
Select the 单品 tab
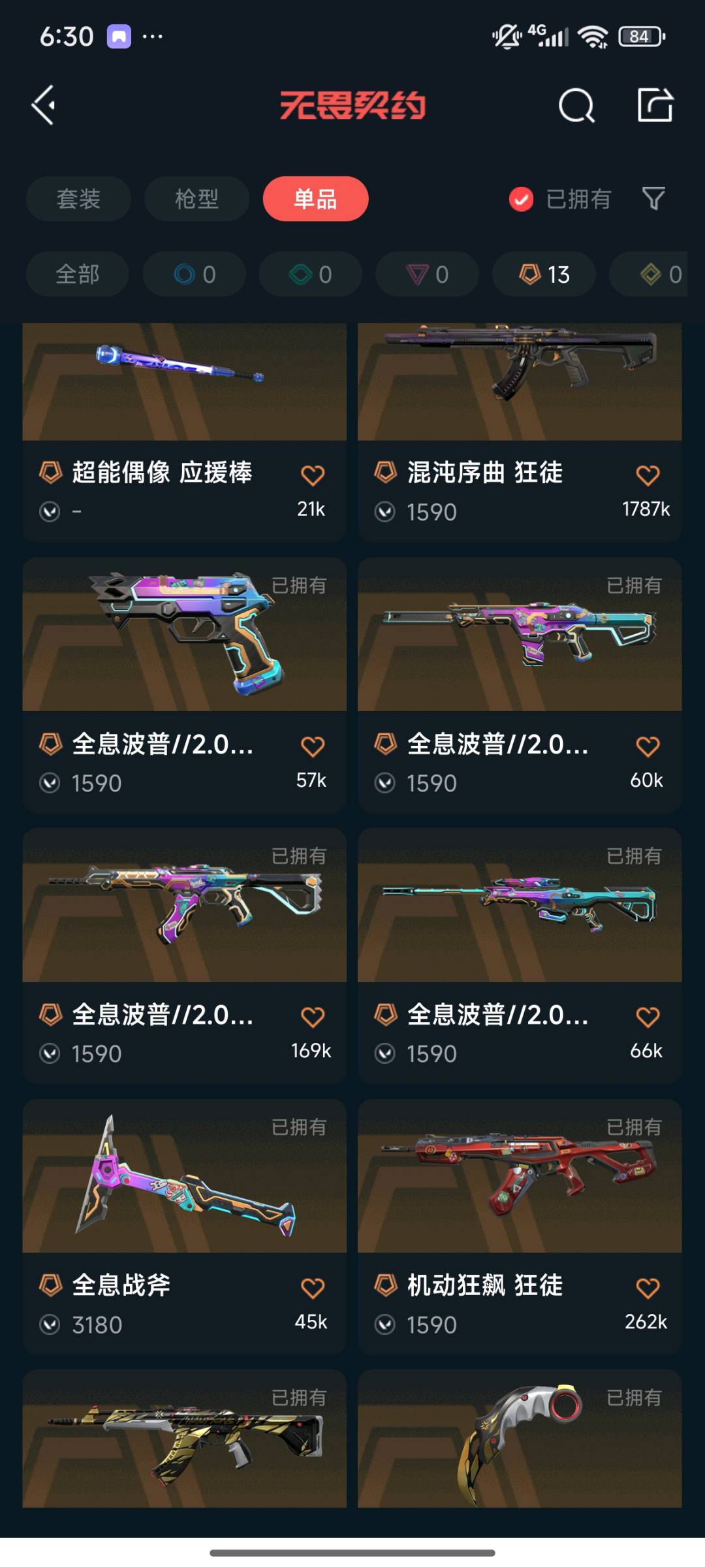point(315,199)
